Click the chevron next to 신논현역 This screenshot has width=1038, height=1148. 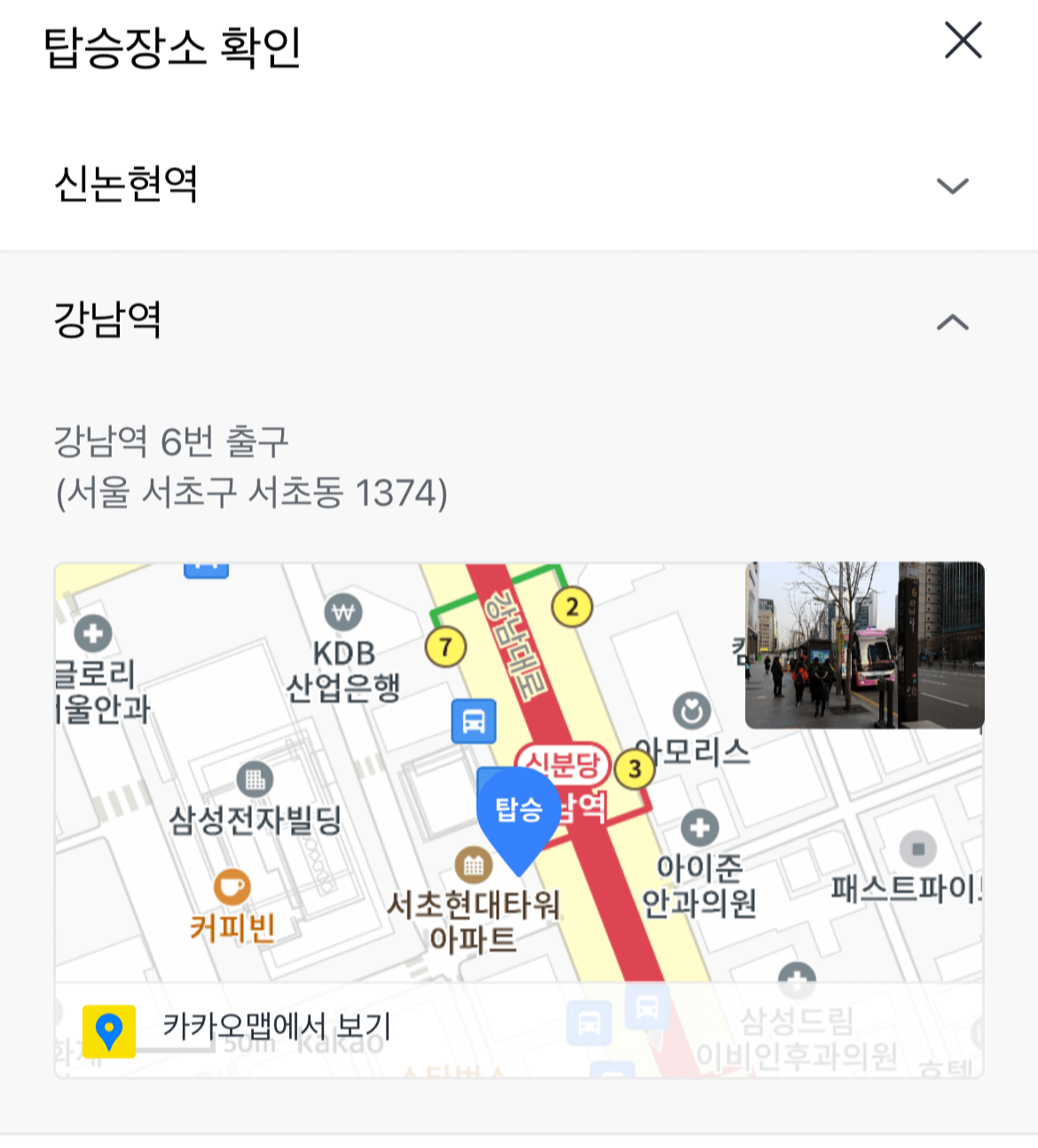tap(954, 185)
